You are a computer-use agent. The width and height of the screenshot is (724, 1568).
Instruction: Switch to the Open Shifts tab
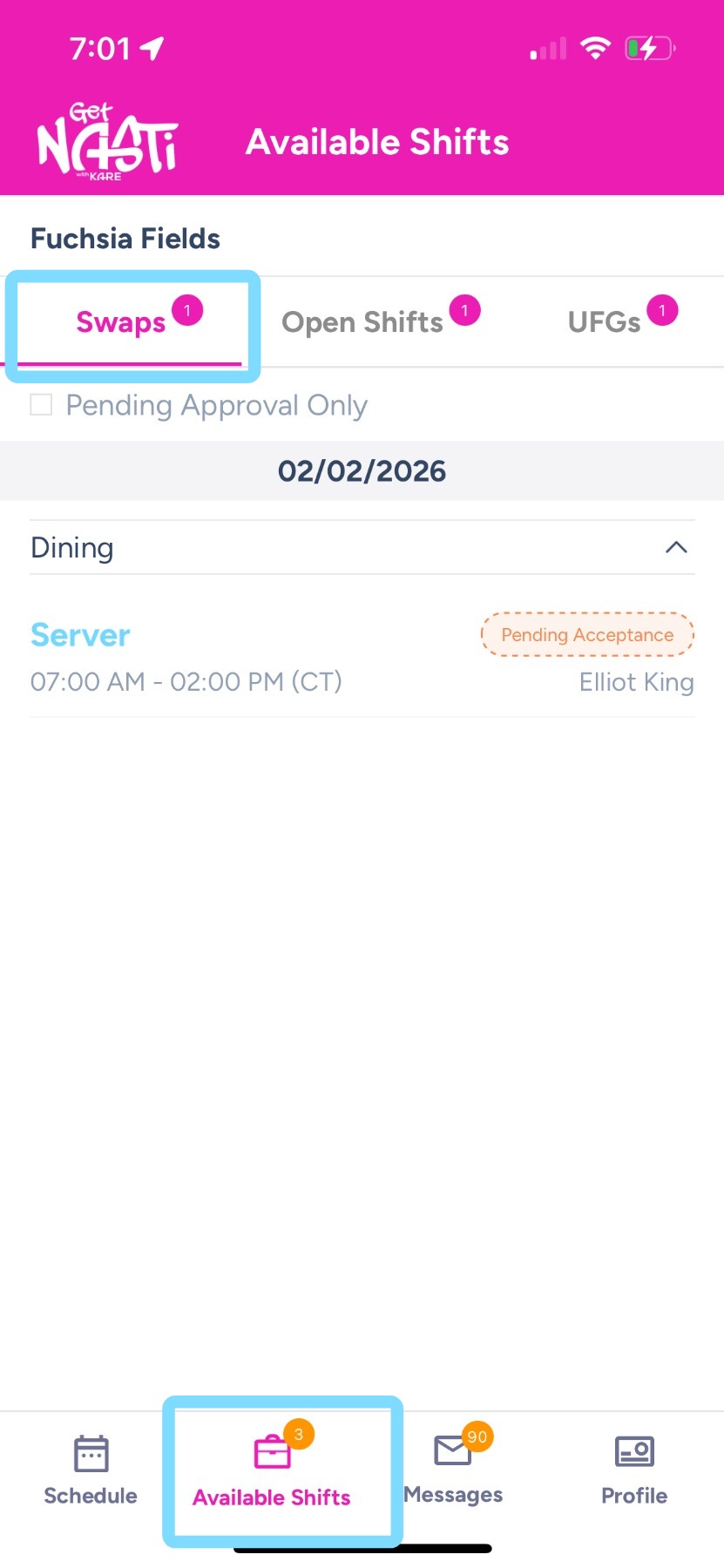coord(363,322)
